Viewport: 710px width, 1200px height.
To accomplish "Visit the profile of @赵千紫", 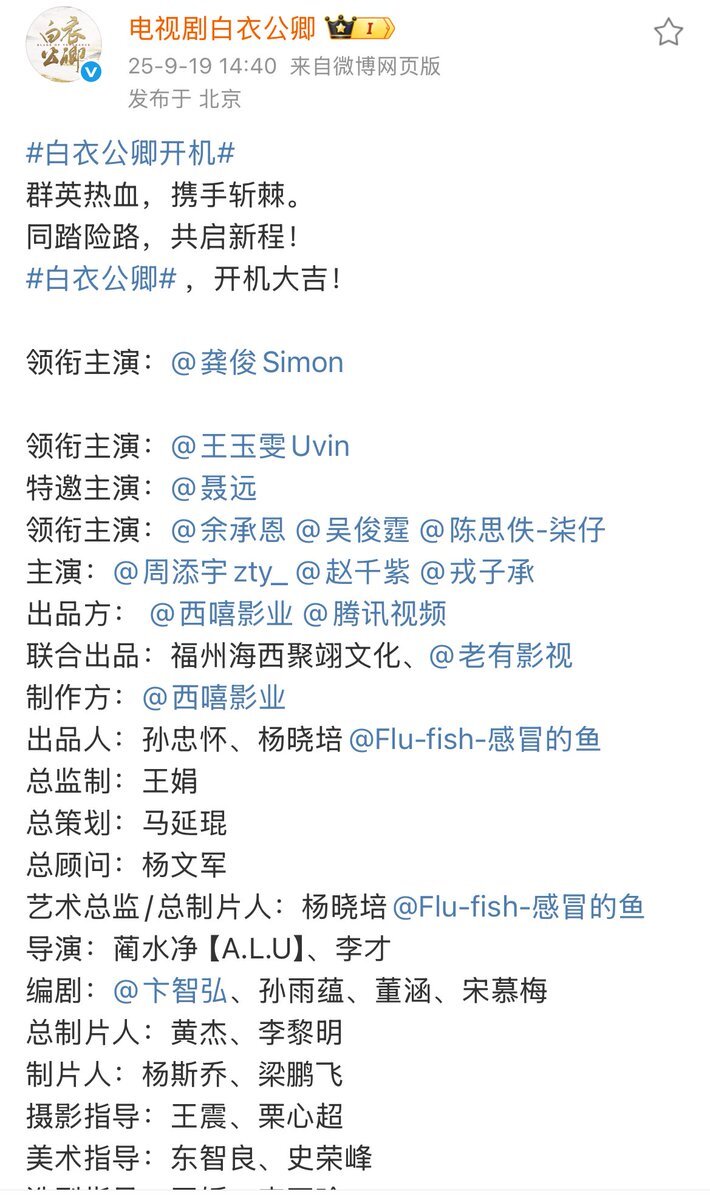I will pos(352,572).
